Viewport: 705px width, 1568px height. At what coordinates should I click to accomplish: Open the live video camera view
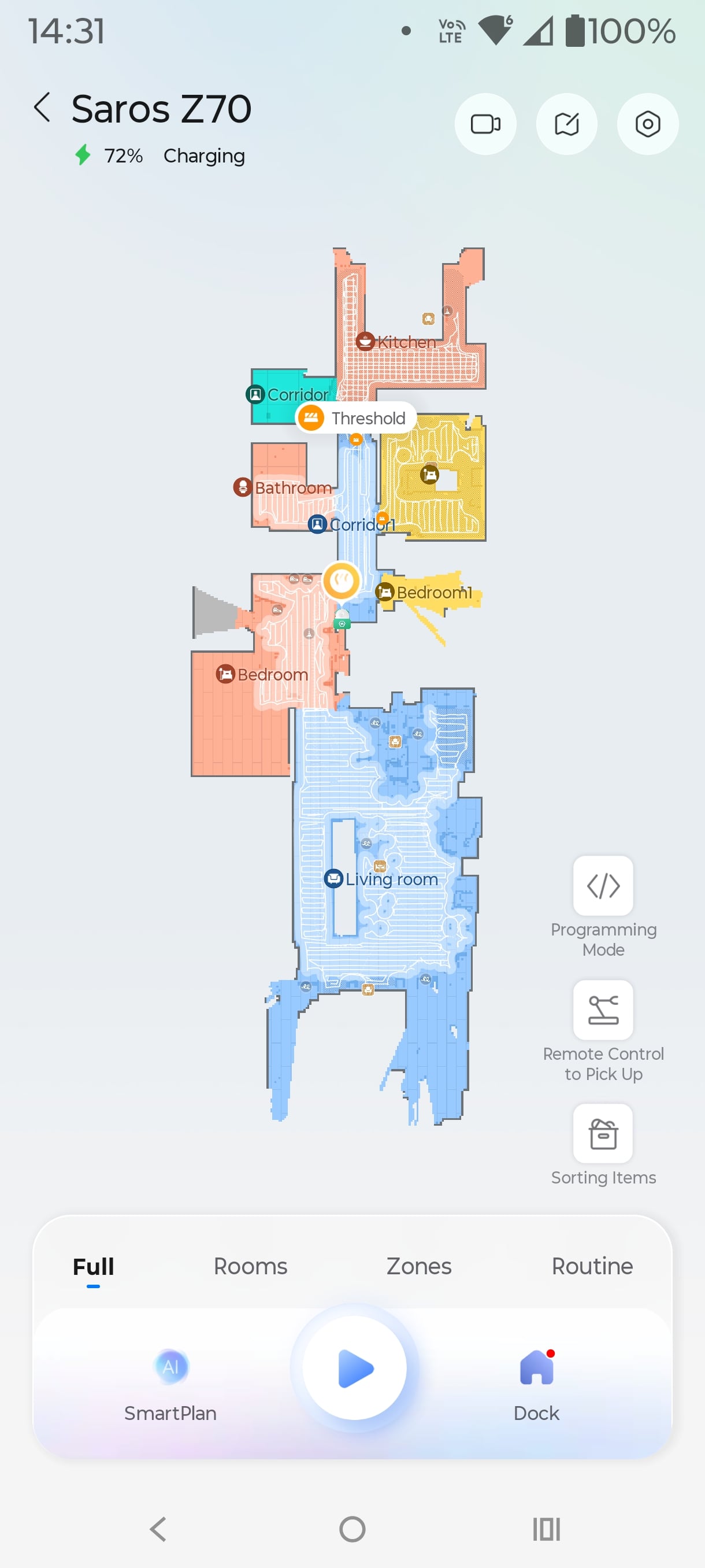(485, 124)
